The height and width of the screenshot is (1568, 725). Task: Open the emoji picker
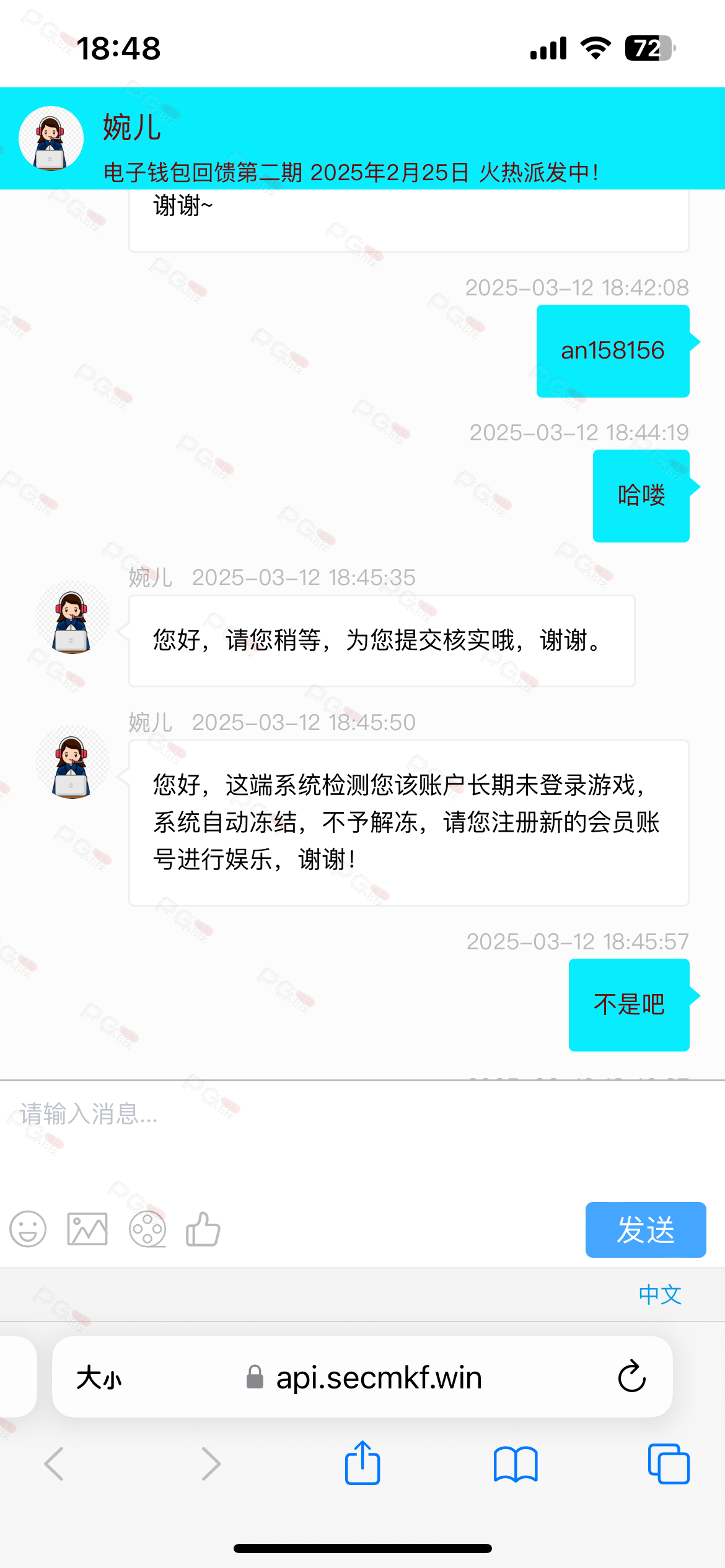pyautogui.click(x=28, y=1229)
